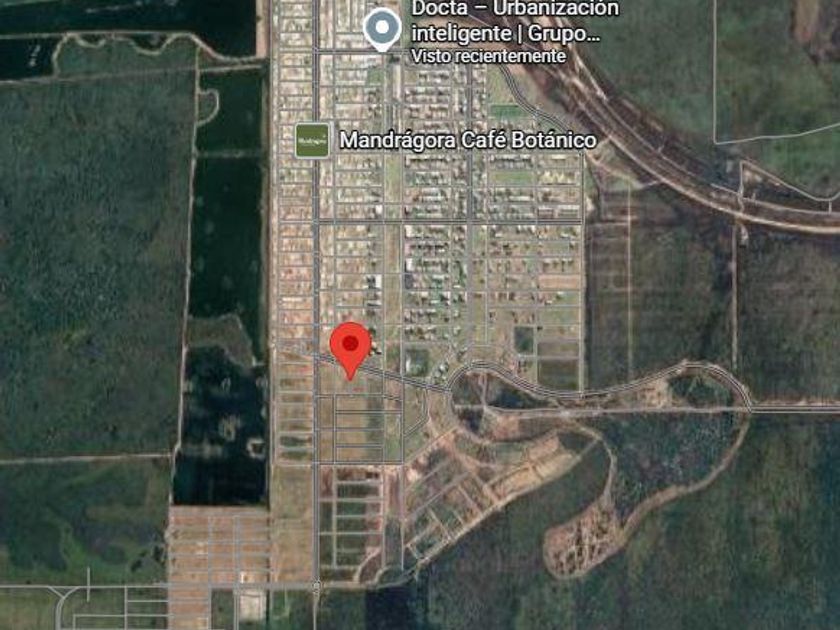This screenshot has height=630, width=840.
Task: Select the red dropped location pin
Action: (x=350, y=351)
